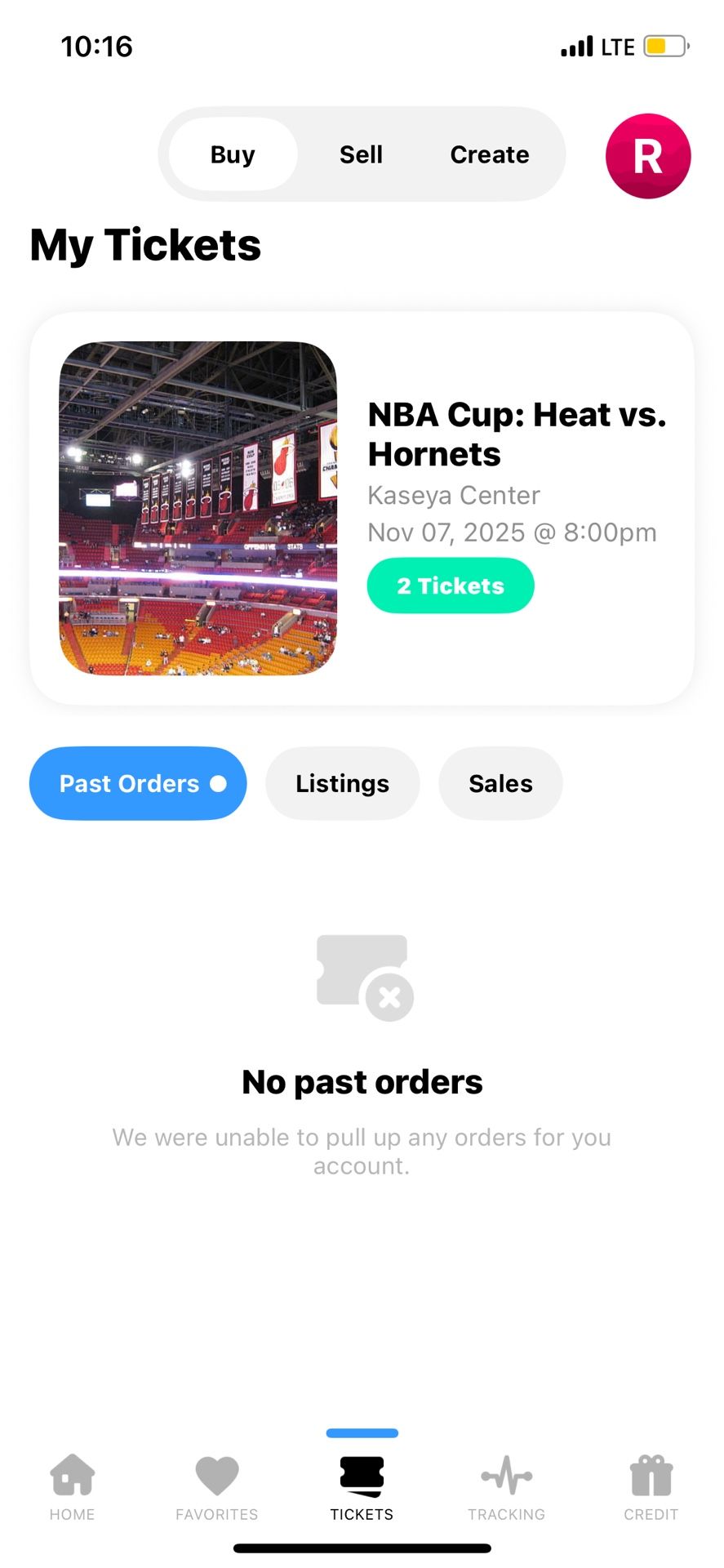Open the Kaseya Center arena photo

click(x=198, y=509)
